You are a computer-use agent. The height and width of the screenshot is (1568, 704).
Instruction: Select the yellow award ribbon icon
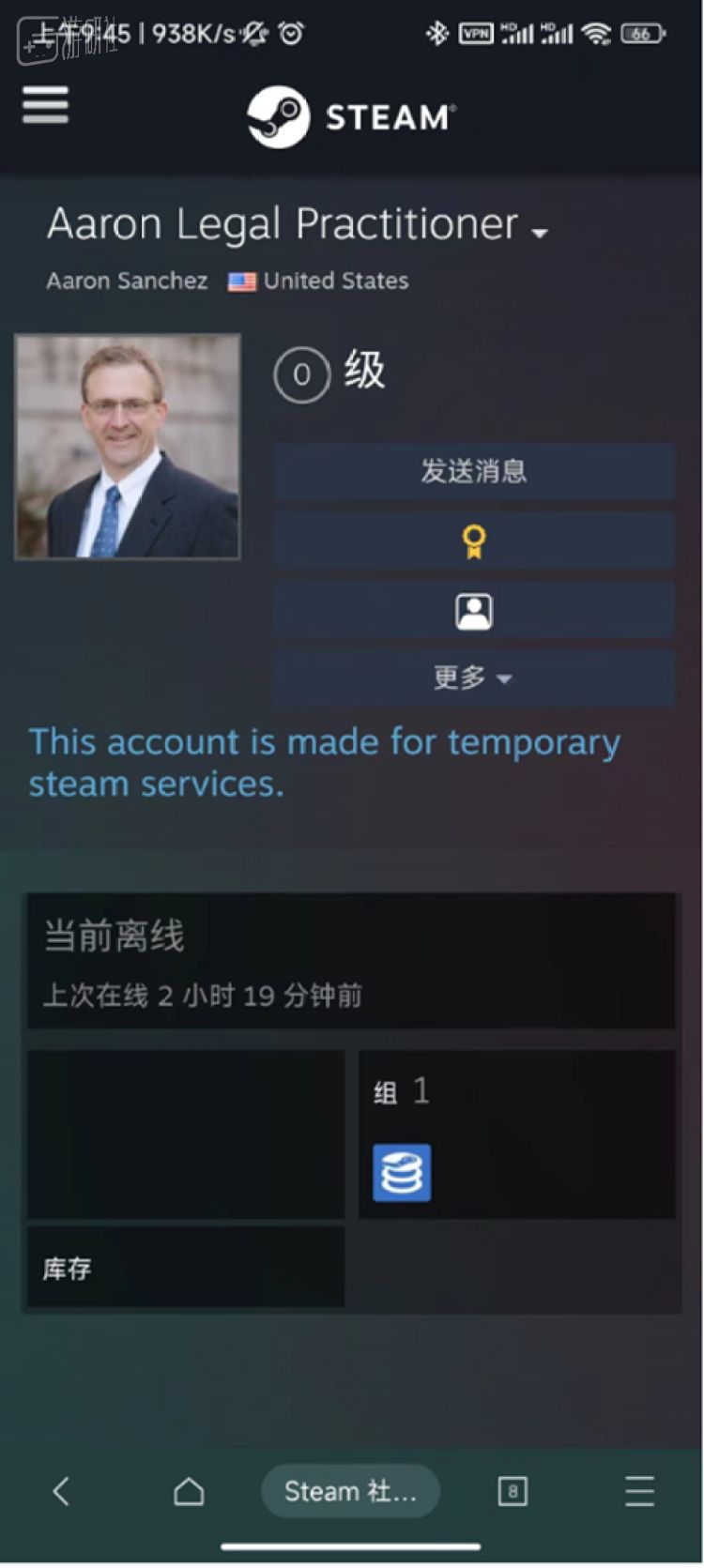[474, 540]
